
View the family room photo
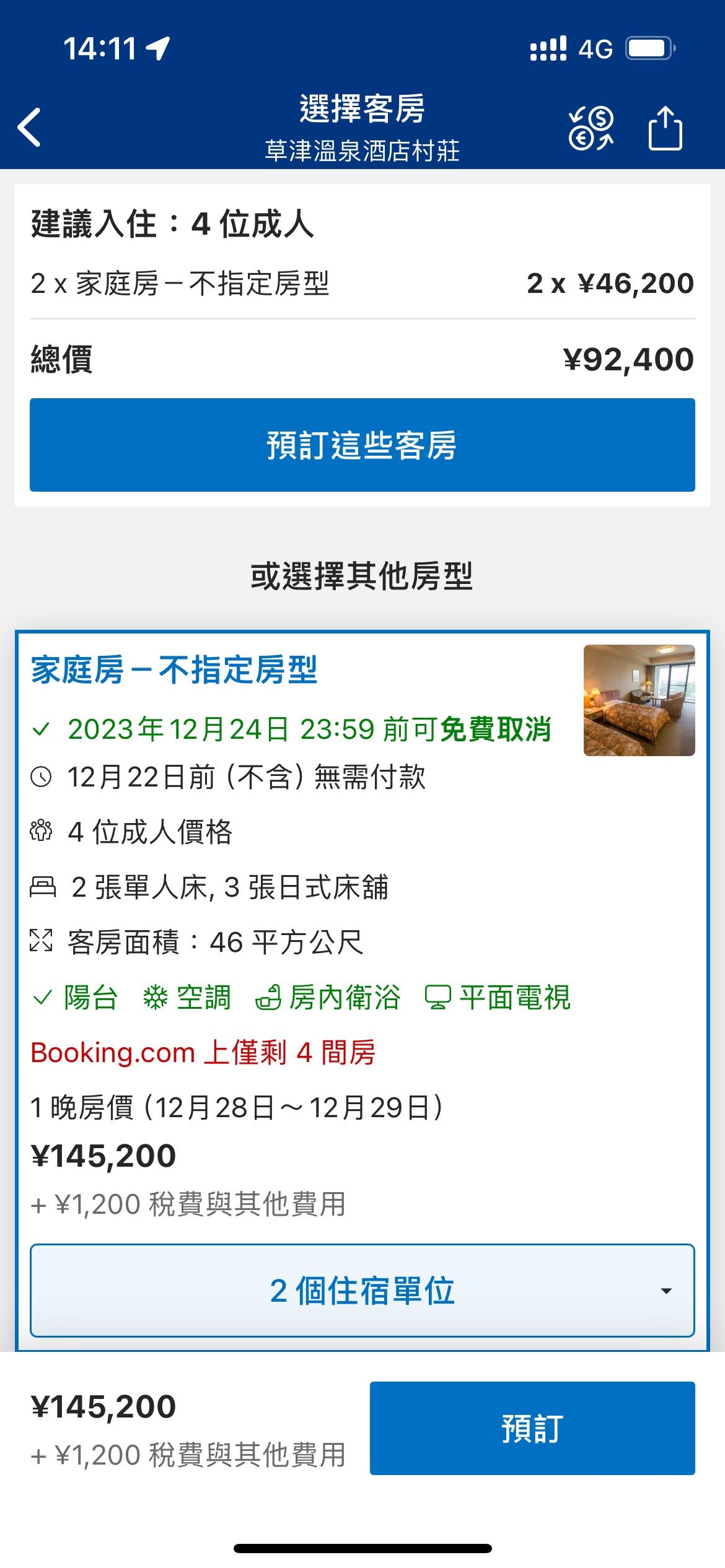click(639, 700)
